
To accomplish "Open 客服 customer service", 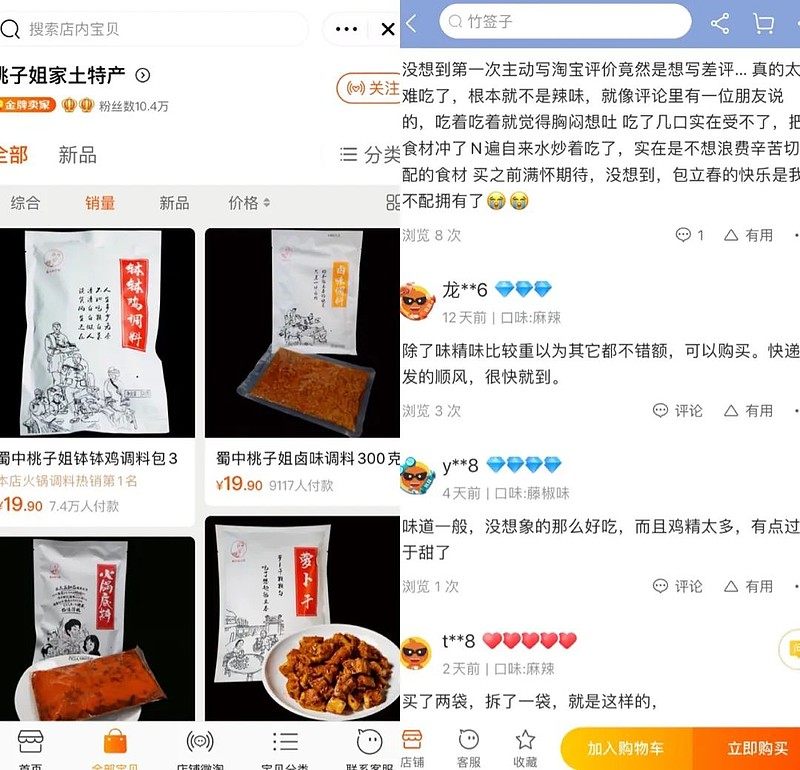I will (468, 747).
